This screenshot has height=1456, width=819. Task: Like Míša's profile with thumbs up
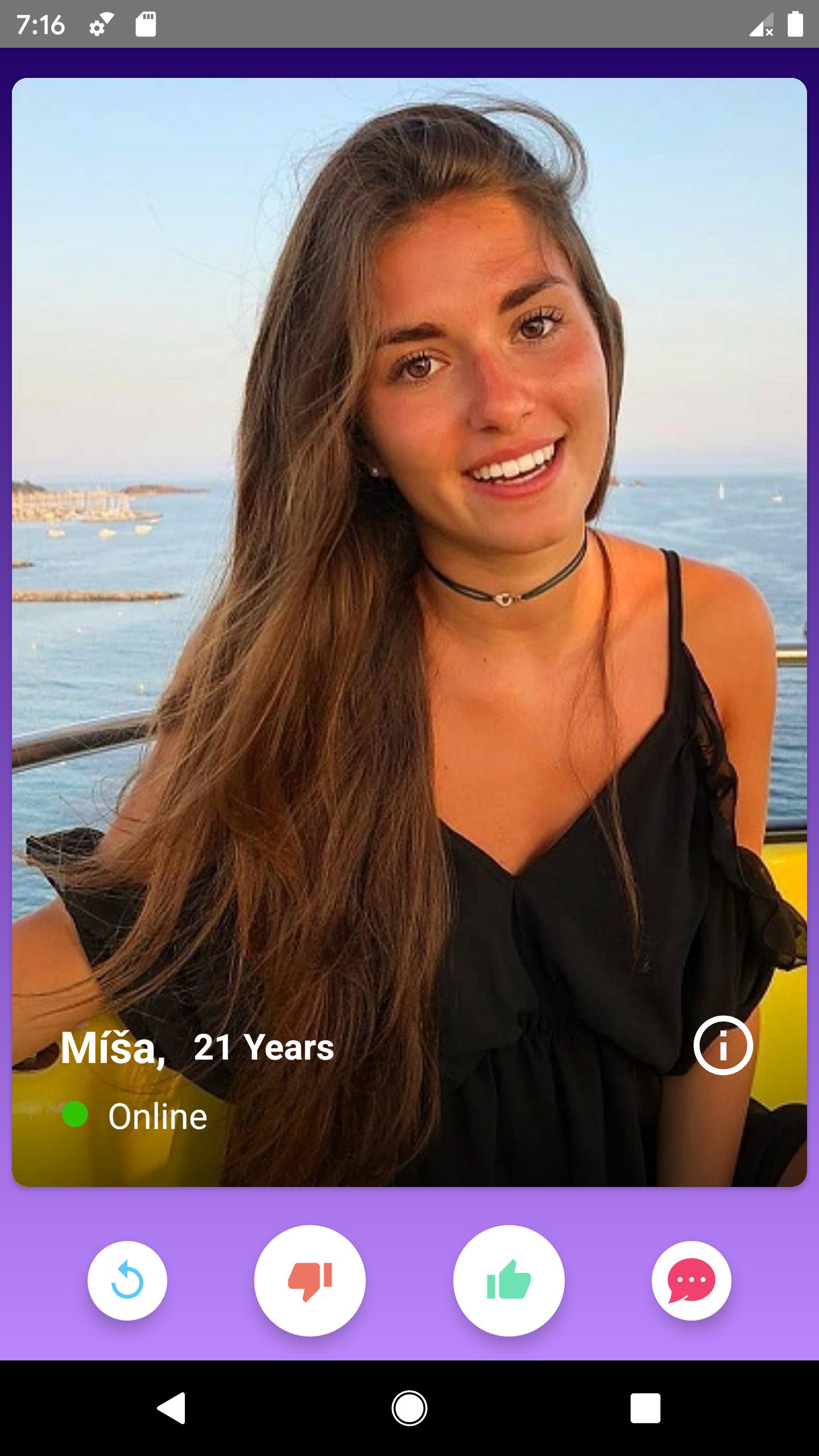[509, 1280]
